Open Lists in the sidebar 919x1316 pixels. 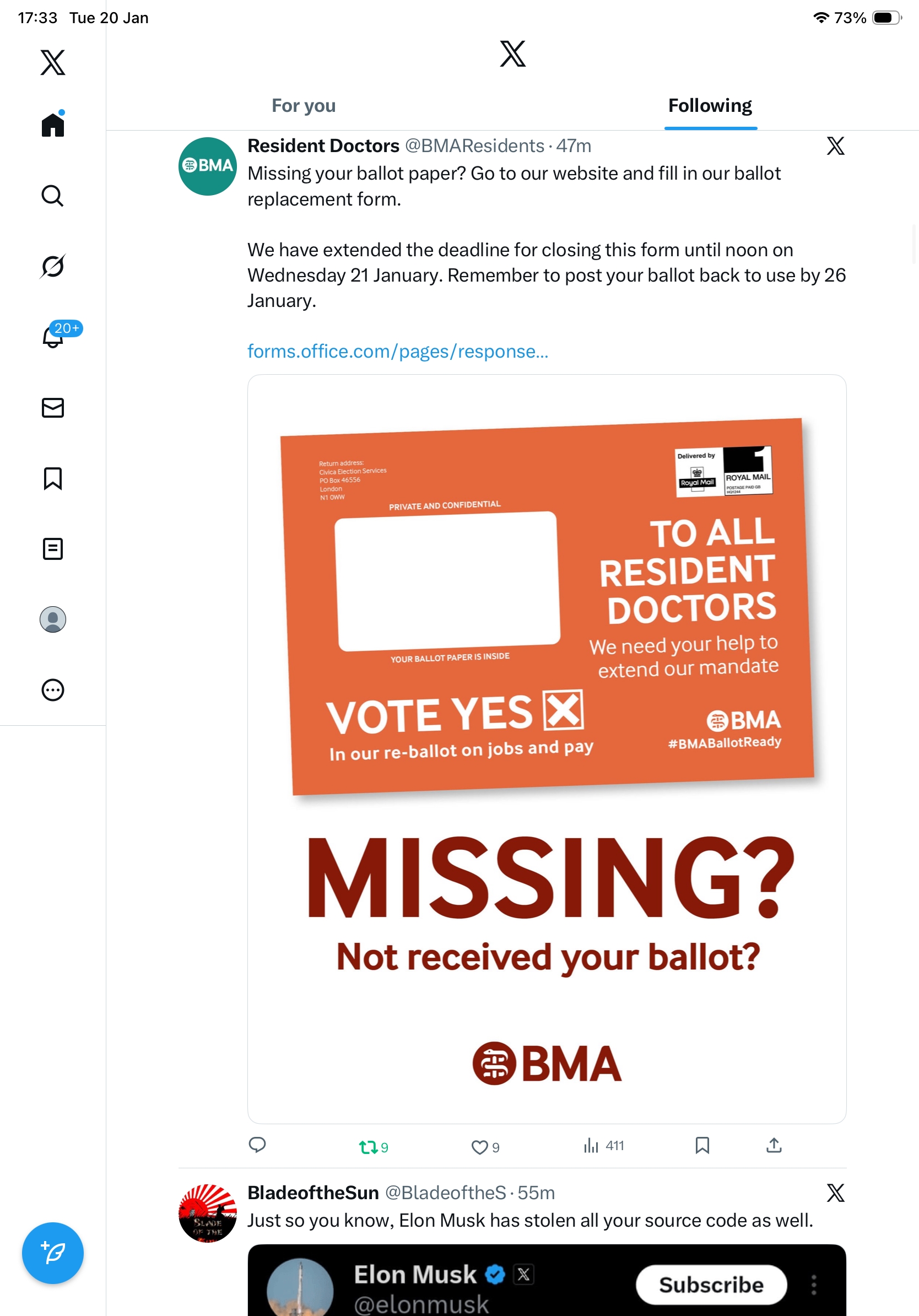(53, 548)
